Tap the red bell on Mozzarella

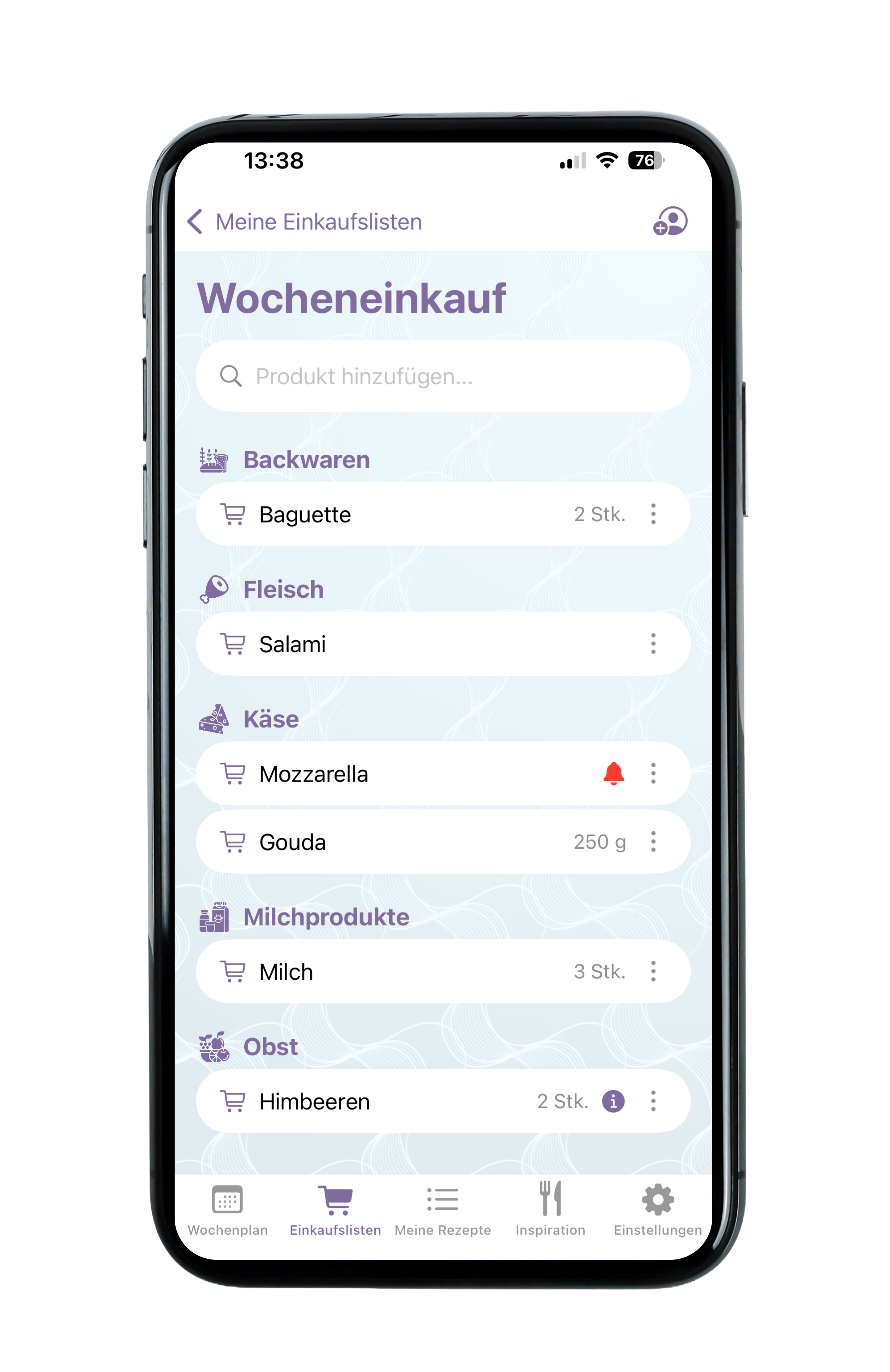point(613,774)
